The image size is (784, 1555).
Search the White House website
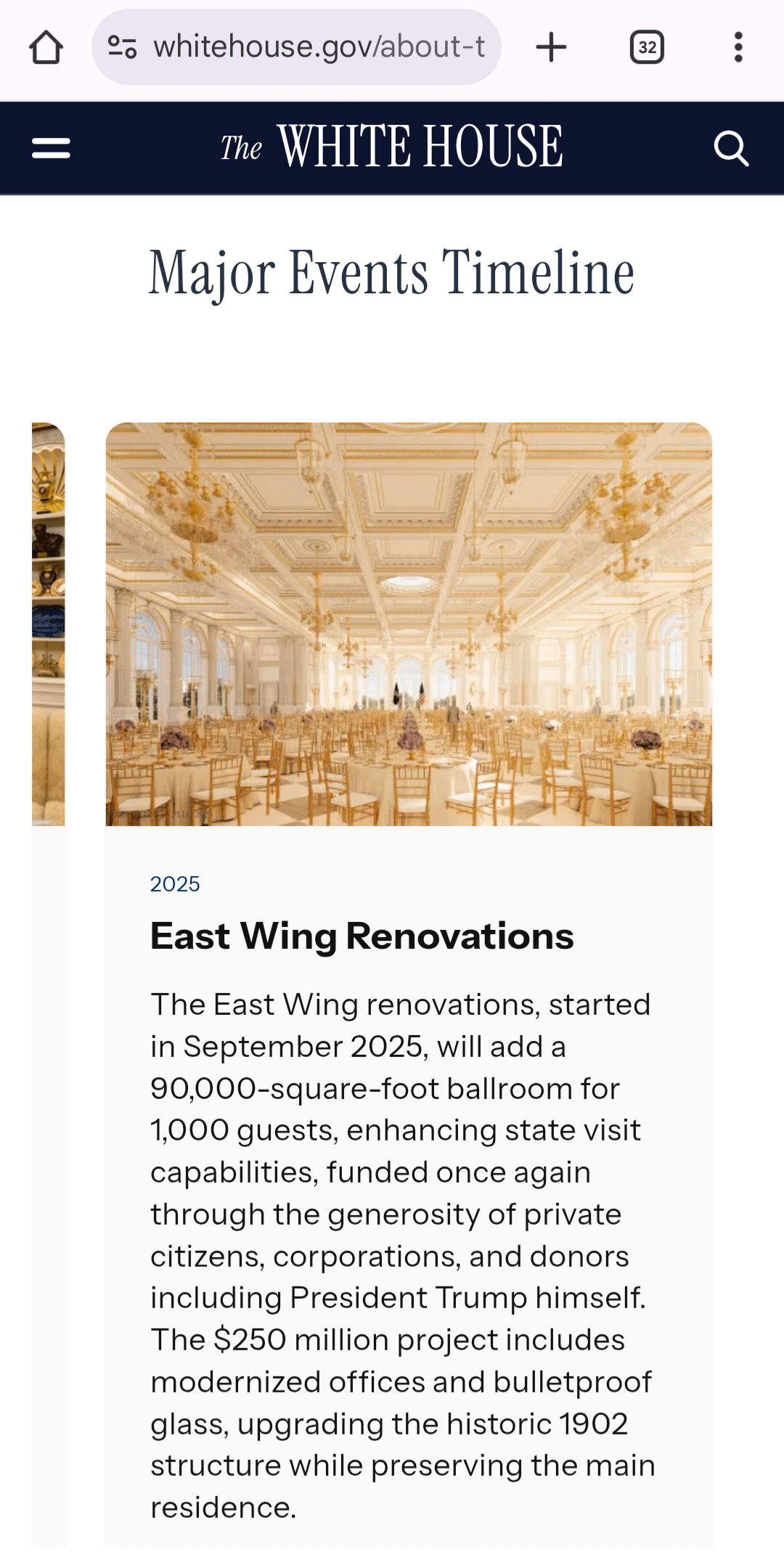pyautogui.click(x=730, y=148)
